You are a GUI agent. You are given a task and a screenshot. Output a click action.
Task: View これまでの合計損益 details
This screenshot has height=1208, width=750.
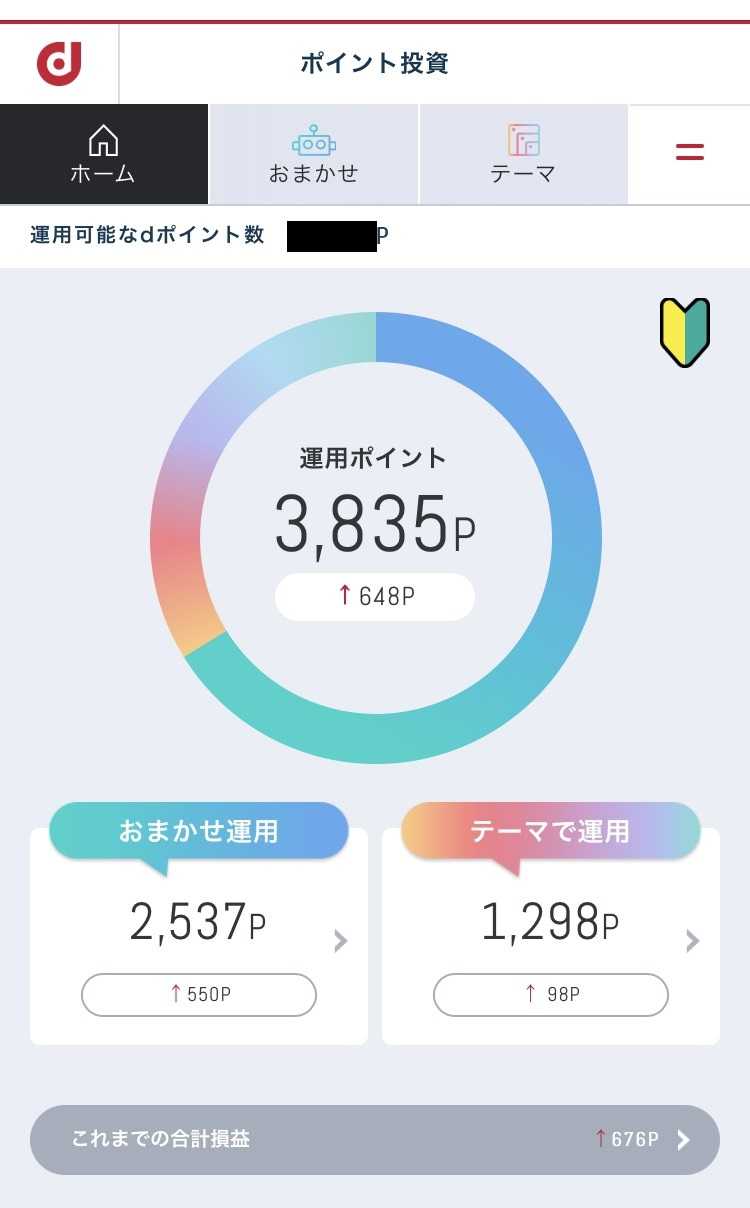click(x=375, y=1139)
